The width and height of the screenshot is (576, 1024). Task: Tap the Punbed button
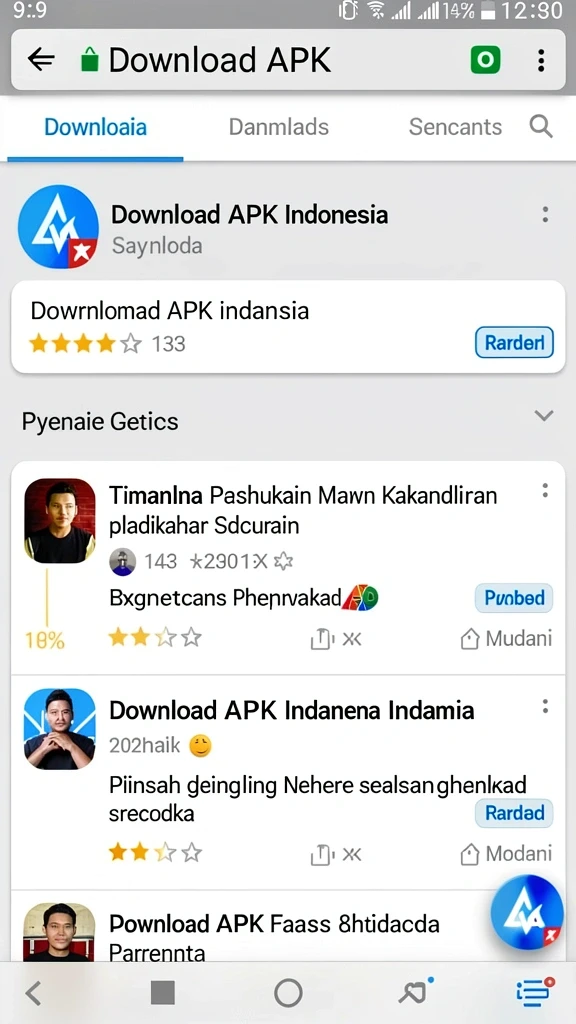pyautogui.click(x=514, y=598)
